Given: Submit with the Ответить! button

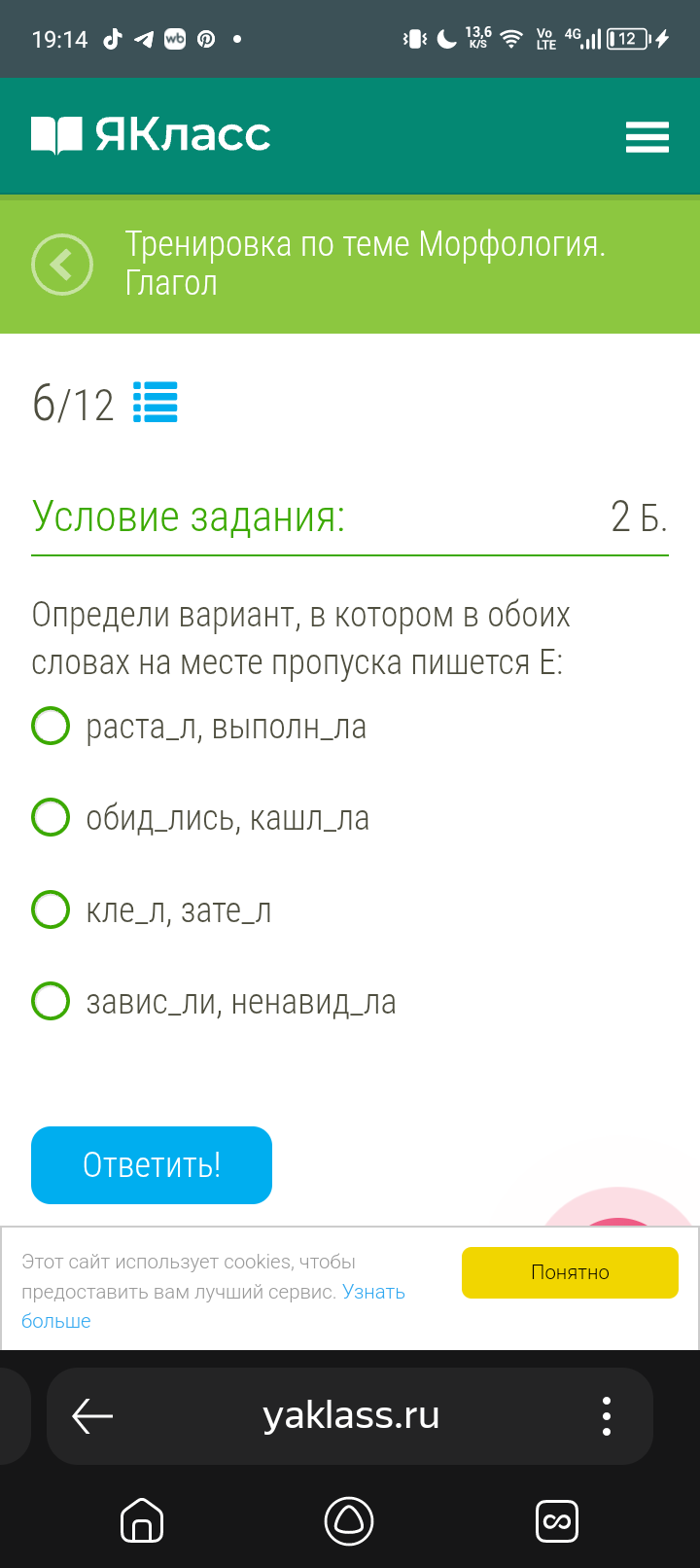Looking at the screenshot, I should tap(152, 1165).
